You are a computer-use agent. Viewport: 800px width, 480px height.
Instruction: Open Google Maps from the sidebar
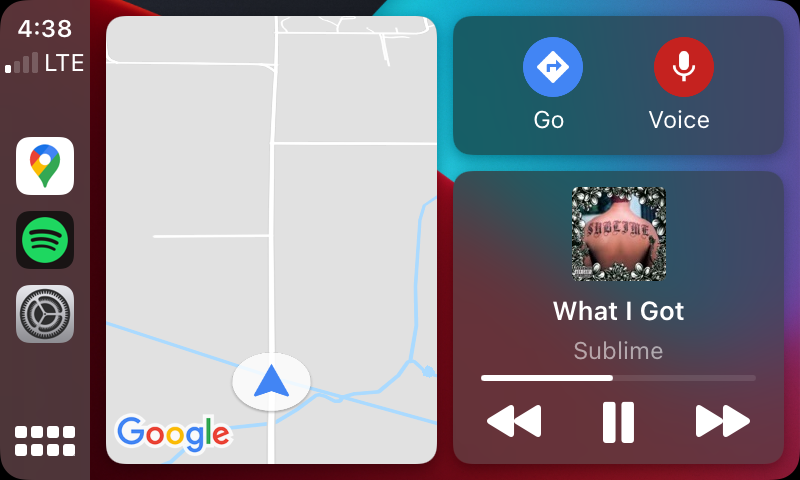click(x=45, y=166)
